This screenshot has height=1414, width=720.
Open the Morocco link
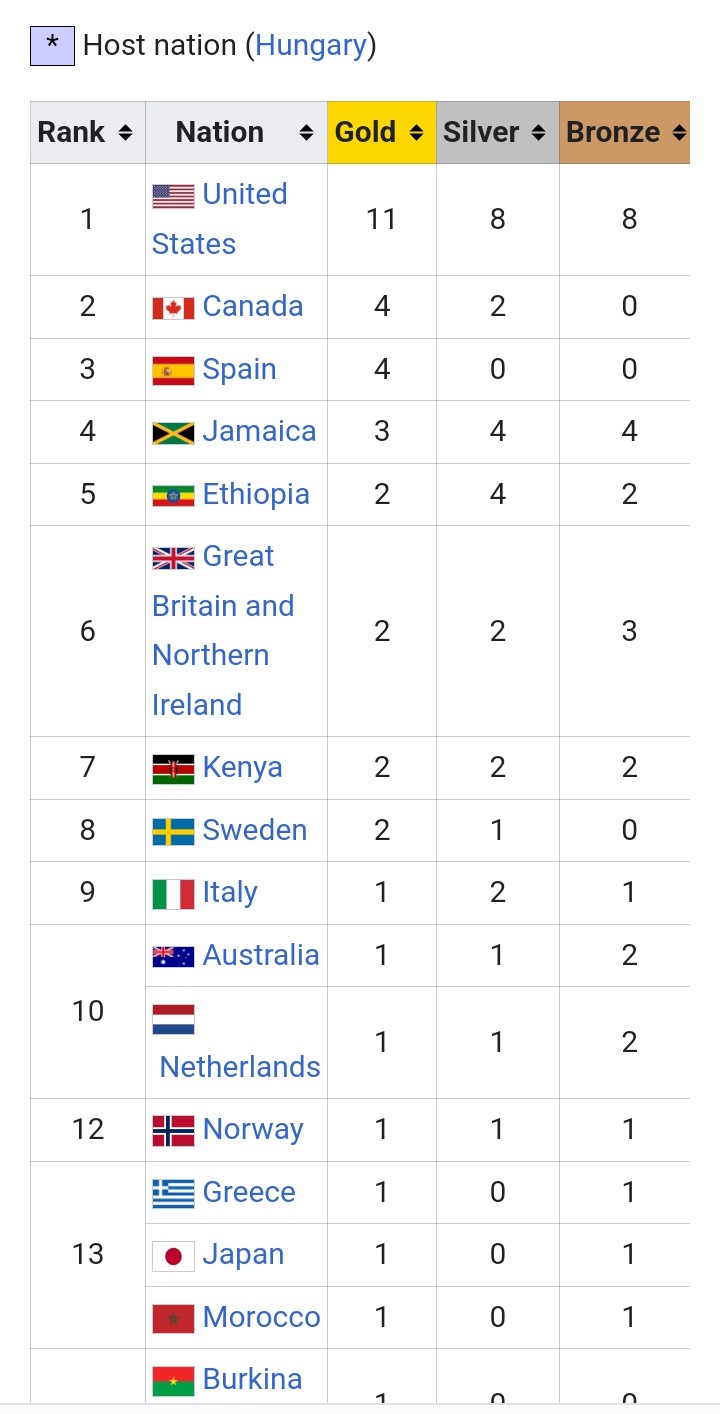261,1317
